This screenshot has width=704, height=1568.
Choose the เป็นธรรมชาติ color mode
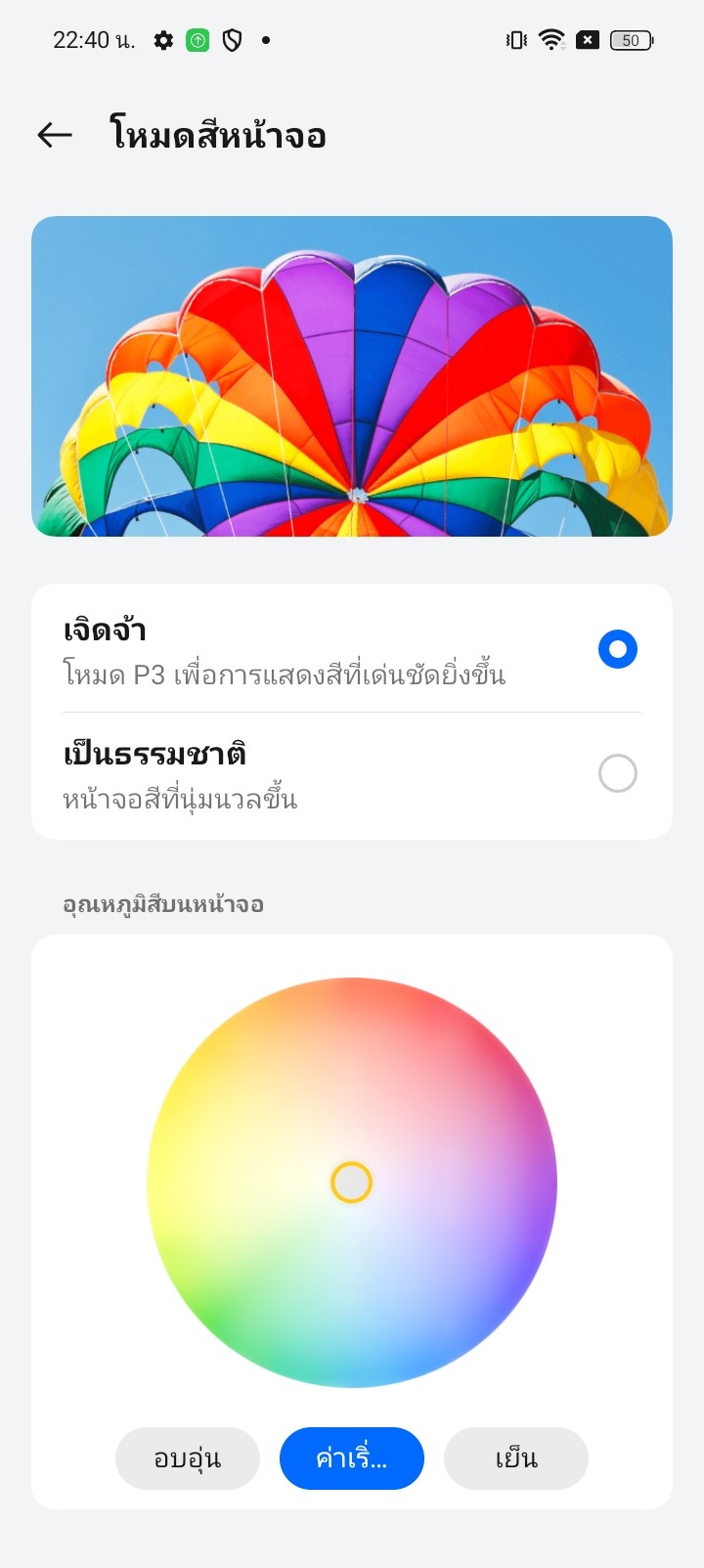617,773
